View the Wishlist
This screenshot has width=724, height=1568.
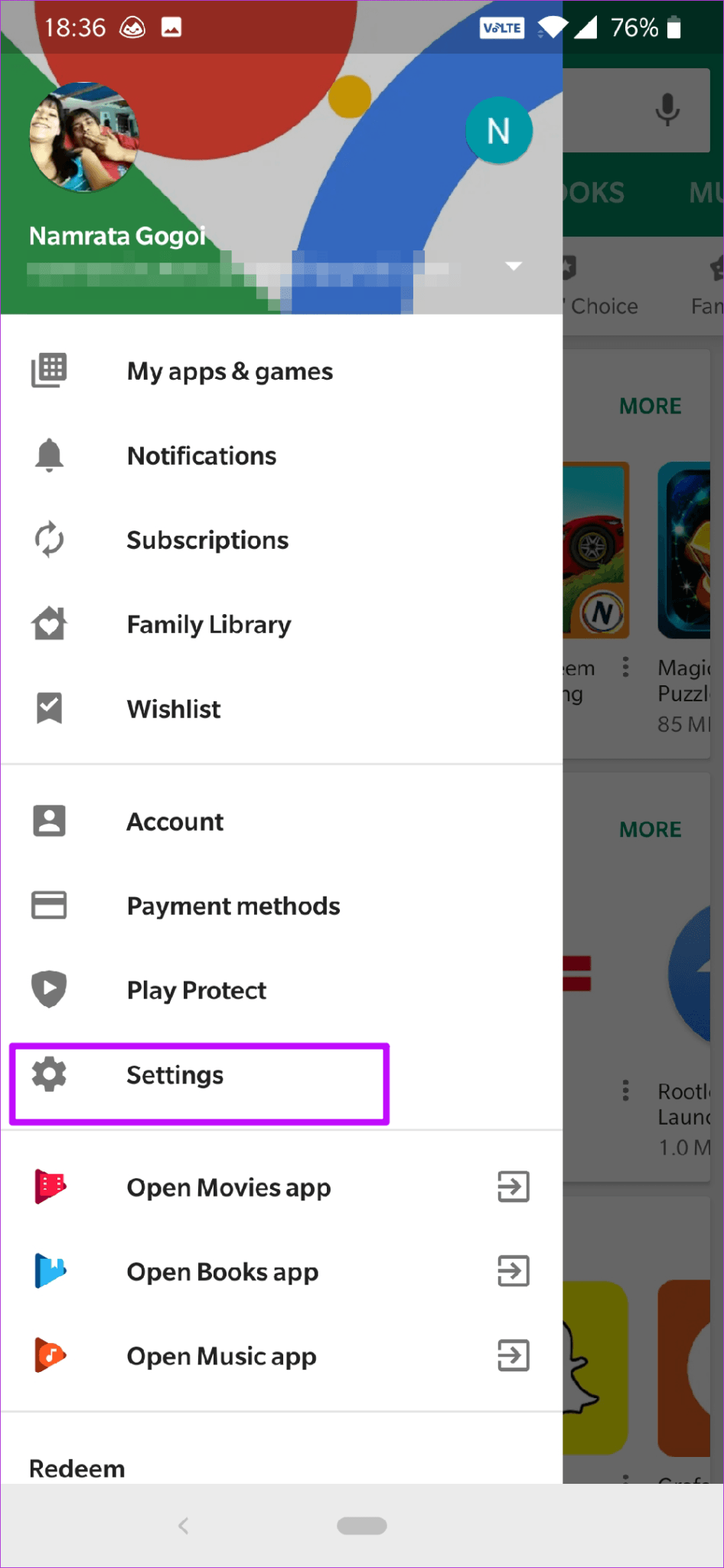coord(174,709)
